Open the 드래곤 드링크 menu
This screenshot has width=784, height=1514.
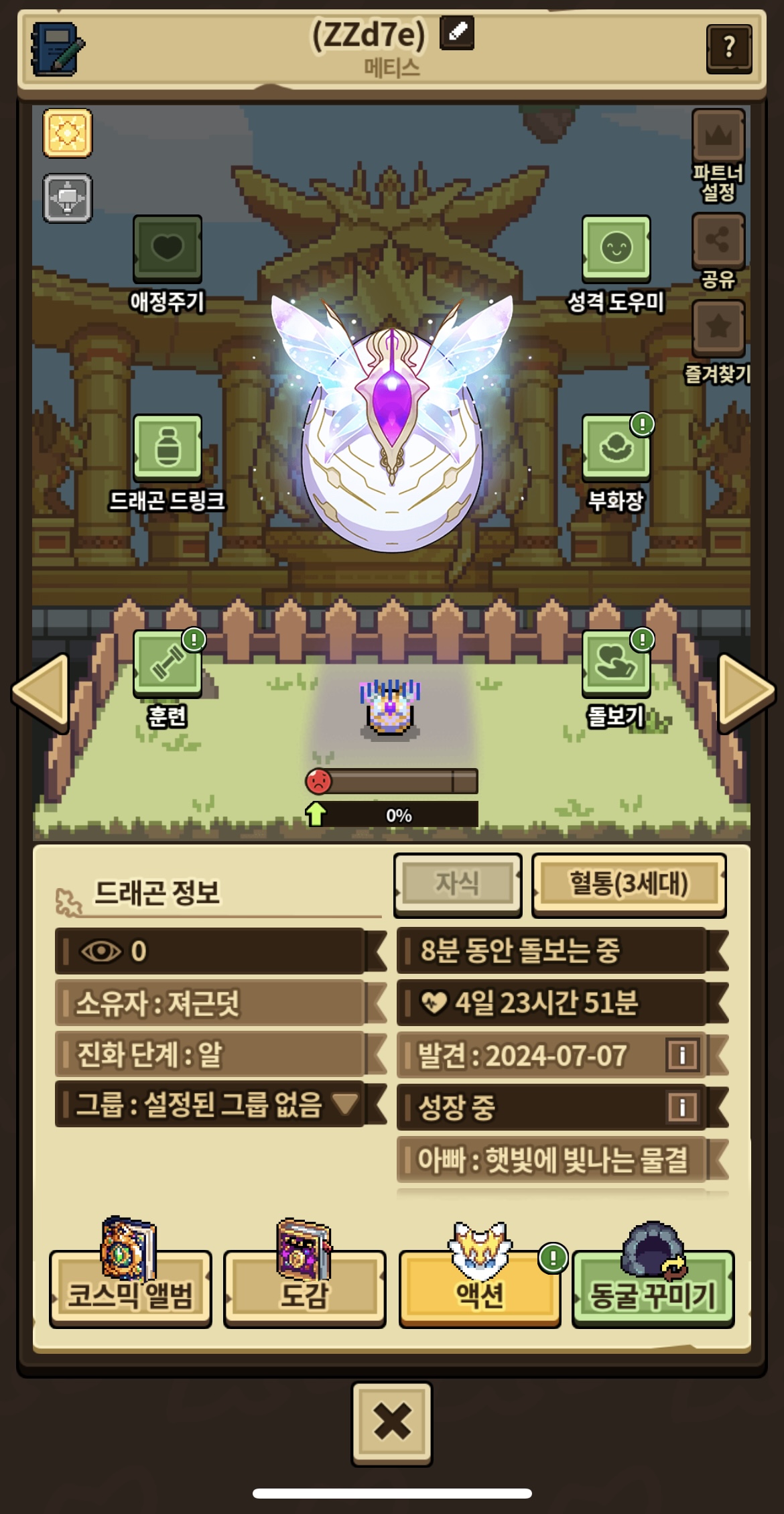pyautogui.click(x=168, y=448)
